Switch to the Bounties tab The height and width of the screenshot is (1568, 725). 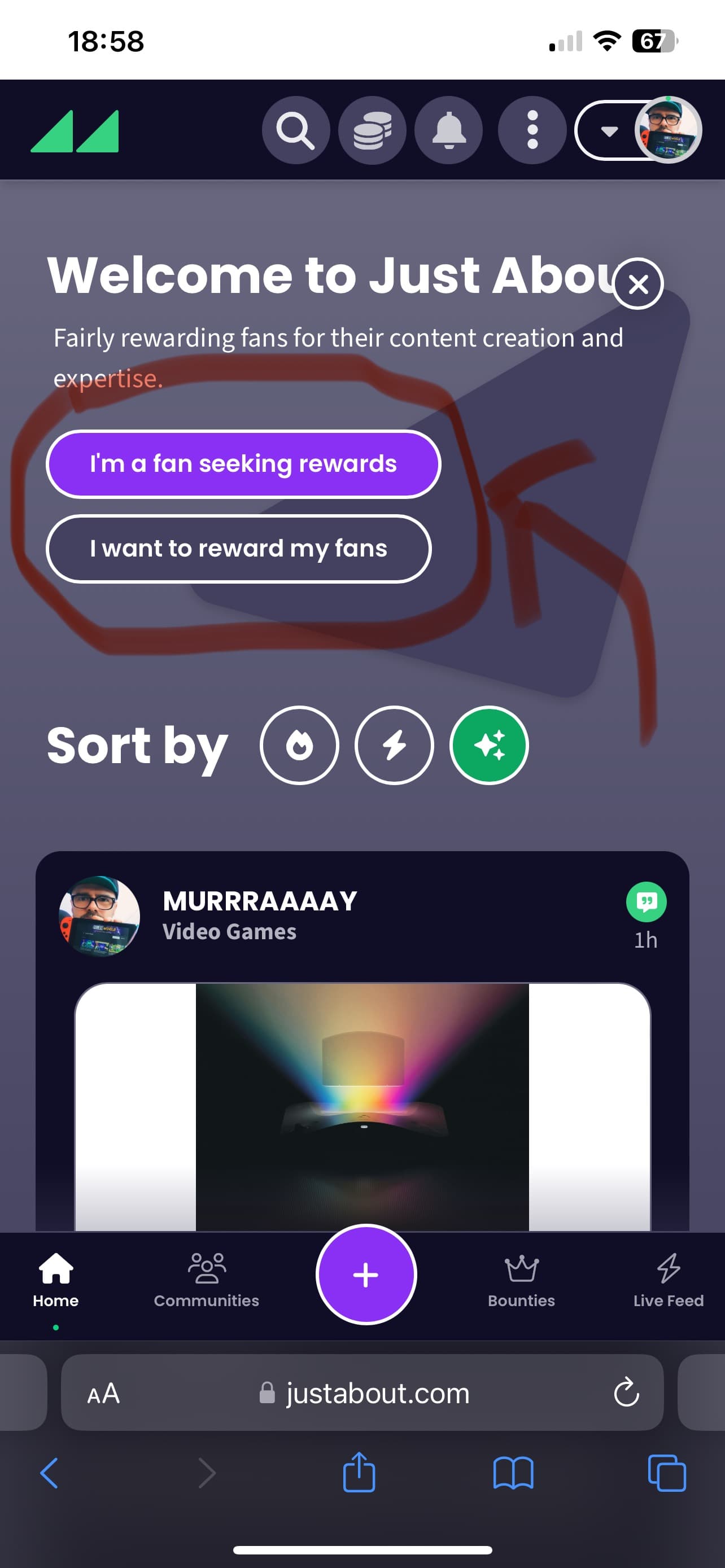point(521,1280)
